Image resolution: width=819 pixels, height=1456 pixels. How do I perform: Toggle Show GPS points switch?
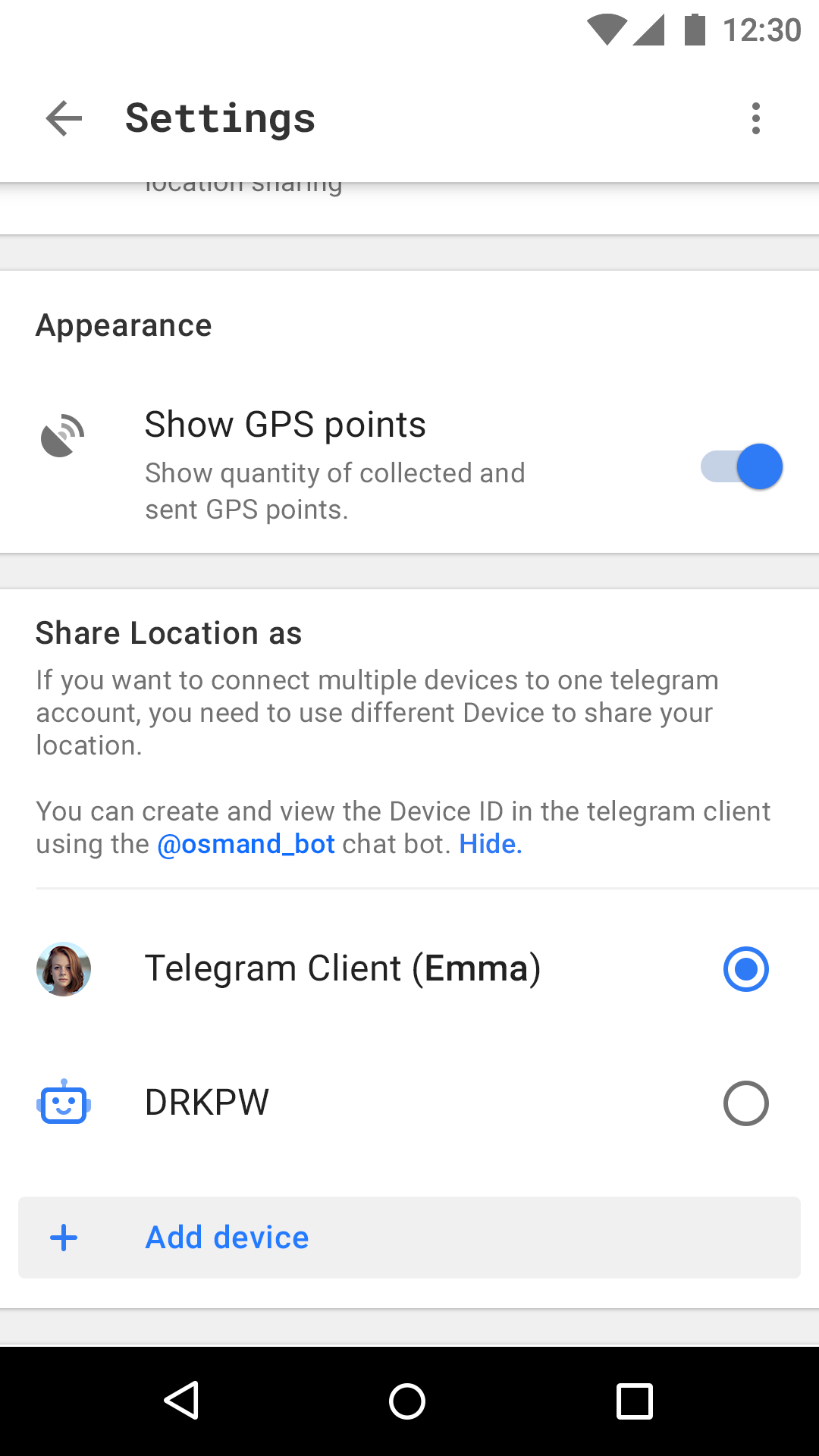(x=742, y=466)
